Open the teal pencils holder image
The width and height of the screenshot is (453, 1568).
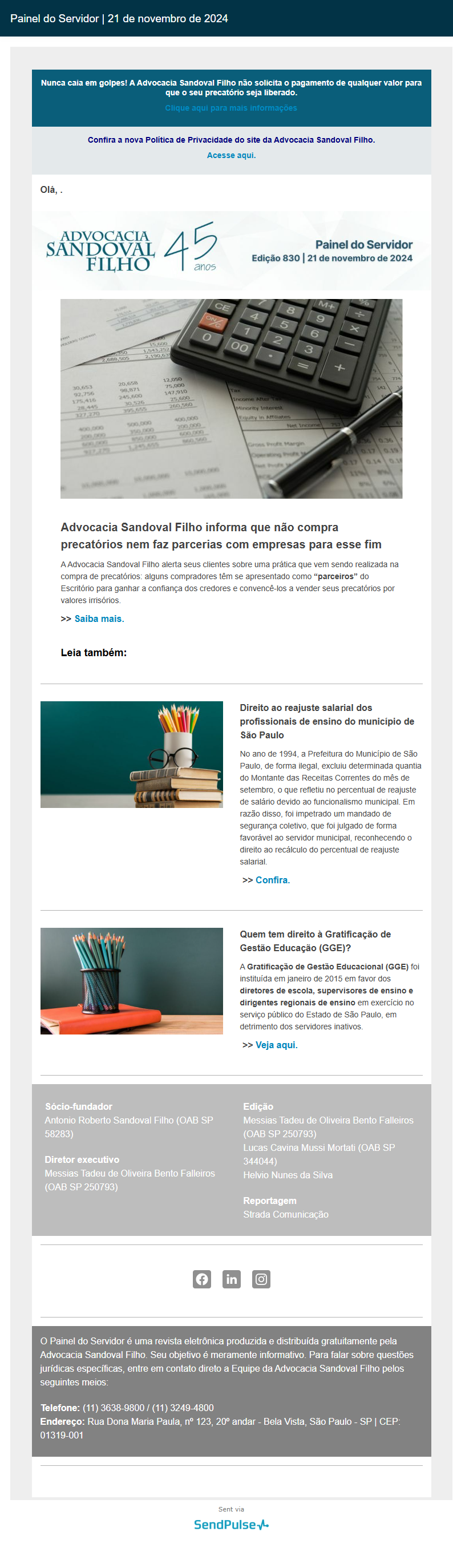(x=132, y=981)
